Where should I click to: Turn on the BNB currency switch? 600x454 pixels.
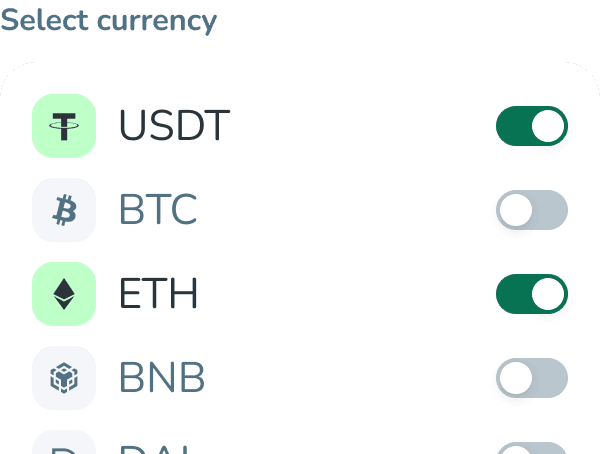[531, 378]
